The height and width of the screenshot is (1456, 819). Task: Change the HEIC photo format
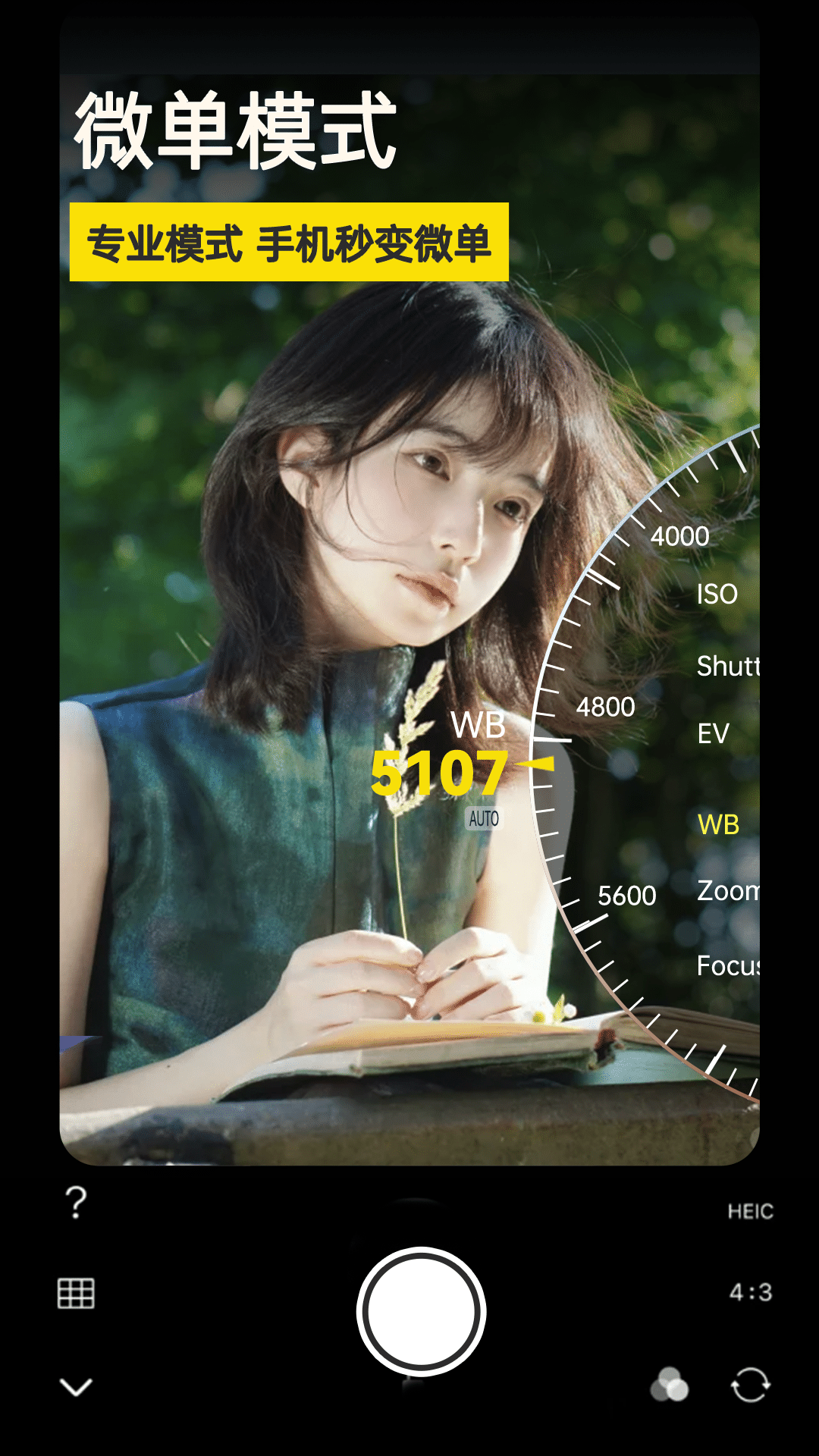750,1211
